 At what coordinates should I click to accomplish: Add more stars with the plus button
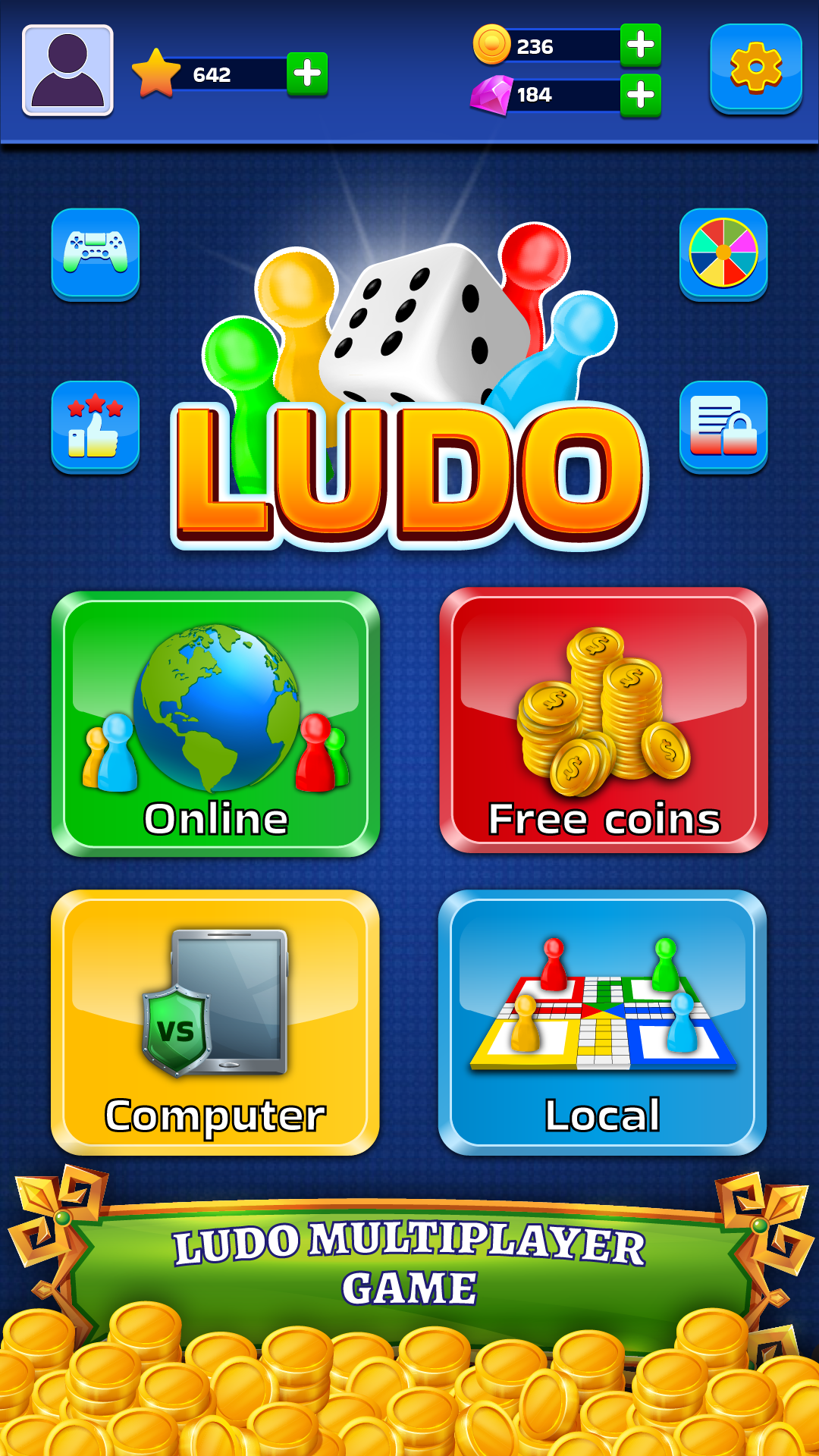[x=307, y=74]
